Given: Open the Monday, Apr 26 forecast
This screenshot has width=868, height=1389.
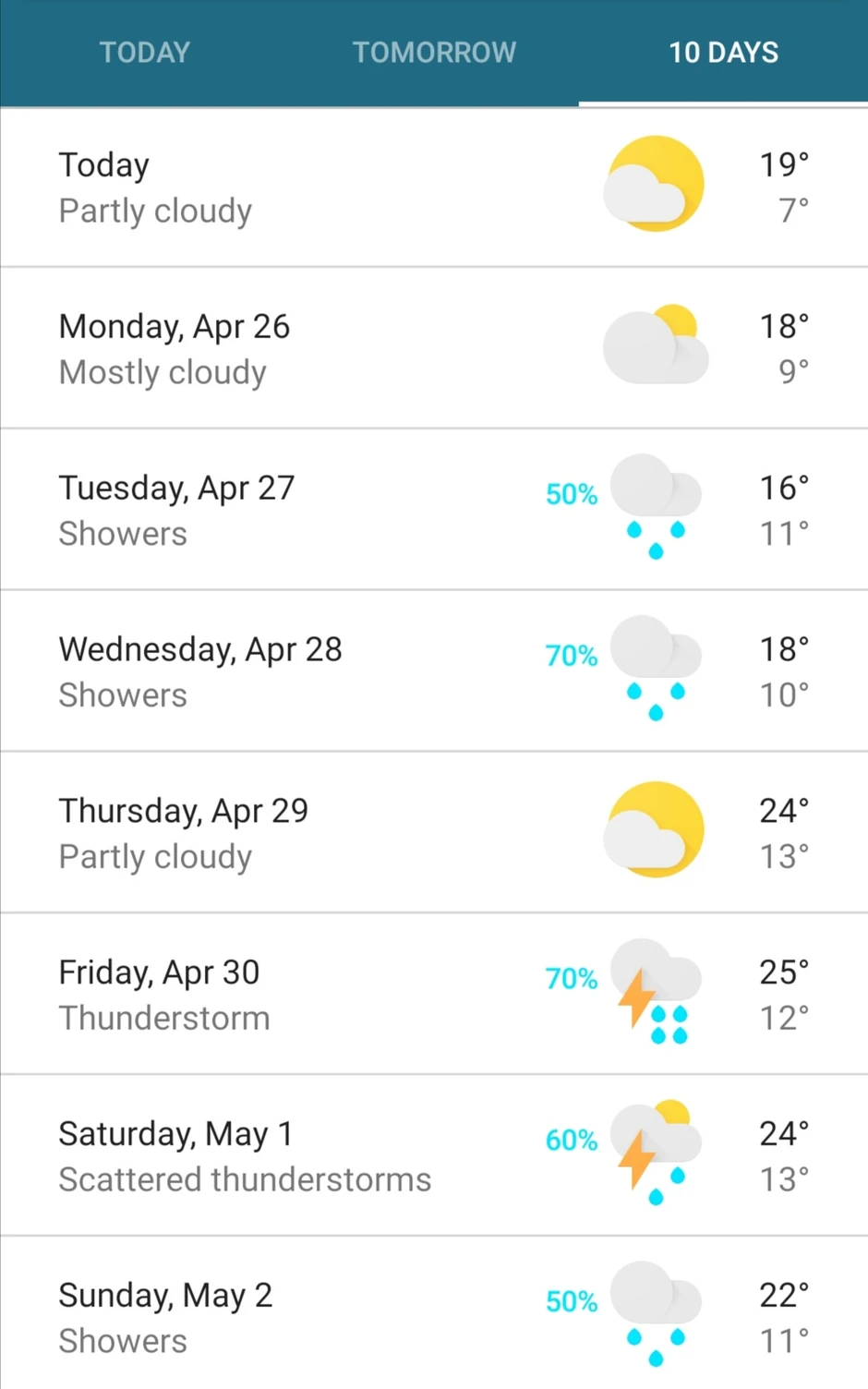Looking at the screenshot, I should tap(434, 348).
